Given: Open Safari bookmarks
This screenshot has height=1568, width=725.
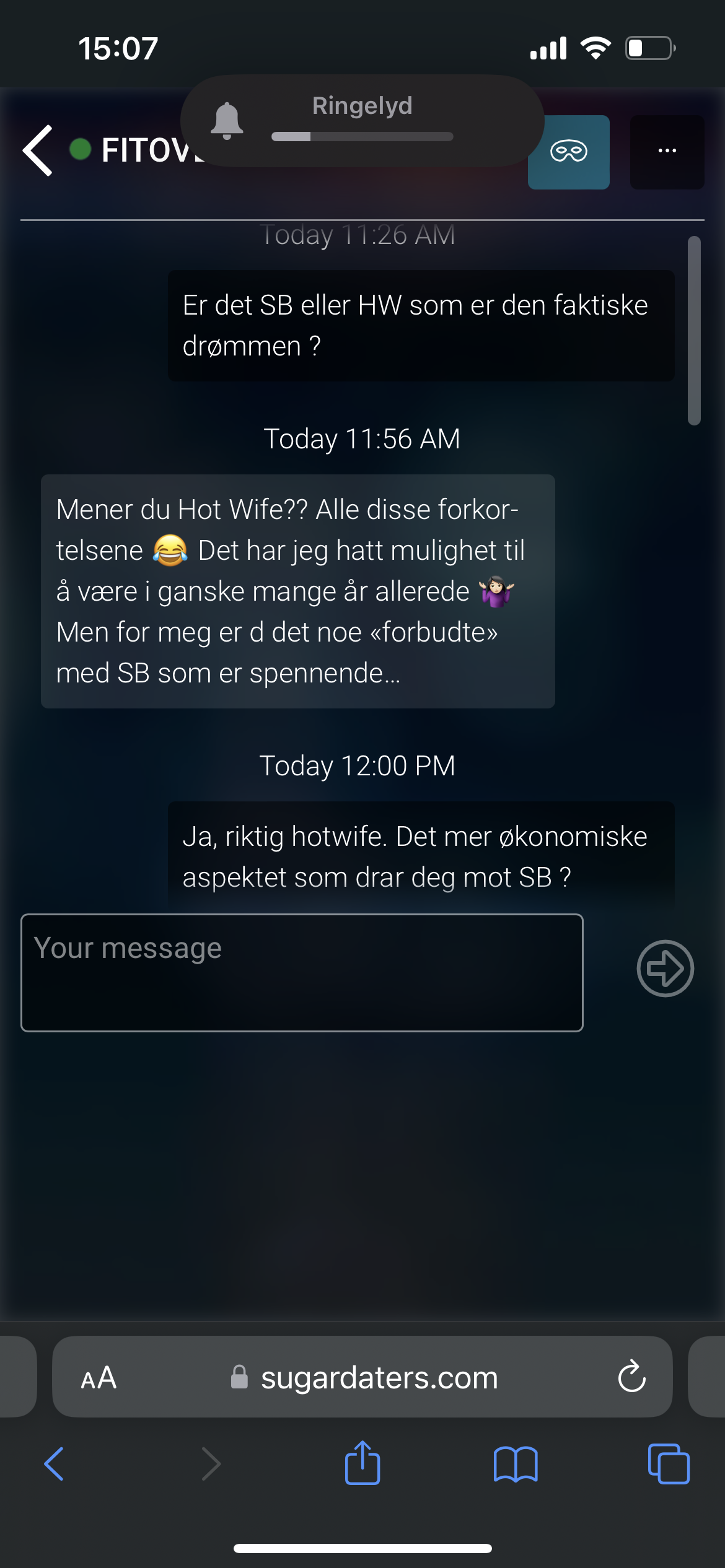Looking at the screenshot, I should [x=516, y=1464].
